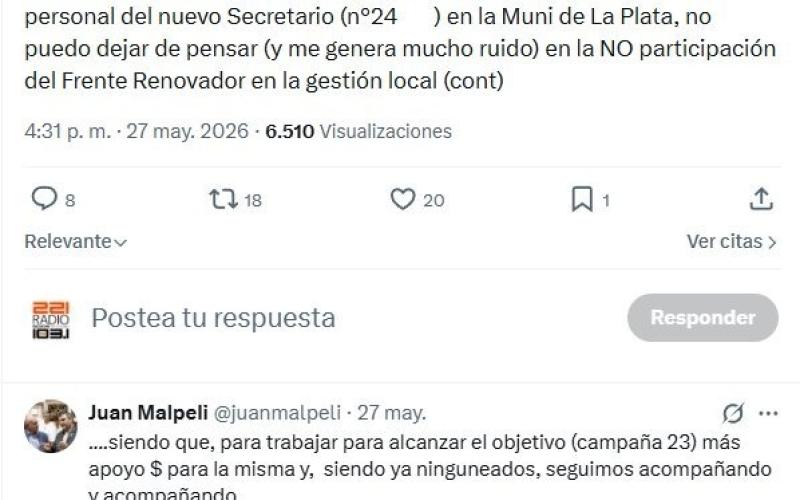Screen dimensions: 800x500
Task: Open the Relevante sort dropdown
Action: (76, 241)
